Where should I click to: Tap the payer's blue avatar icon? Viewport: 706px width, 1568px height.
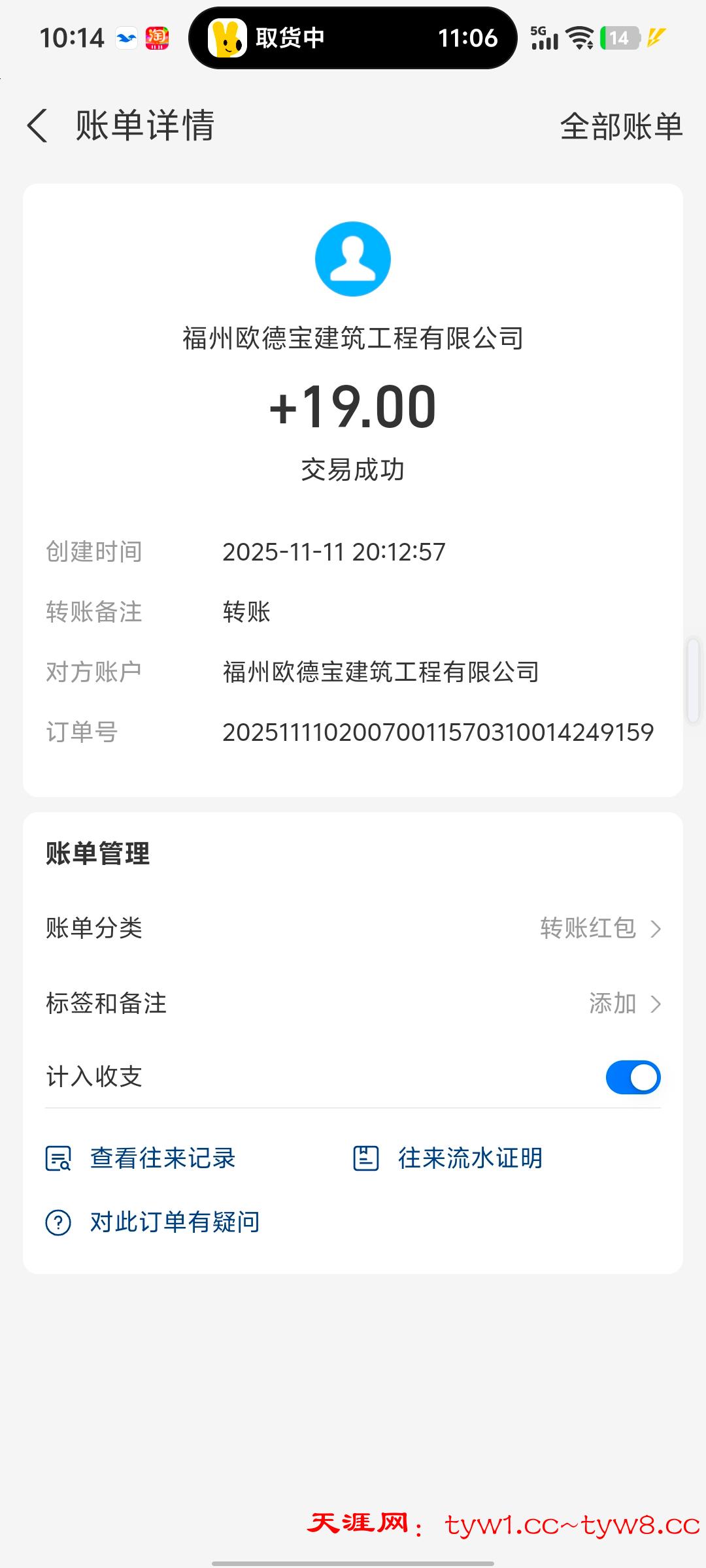click(x=353, y=259)
